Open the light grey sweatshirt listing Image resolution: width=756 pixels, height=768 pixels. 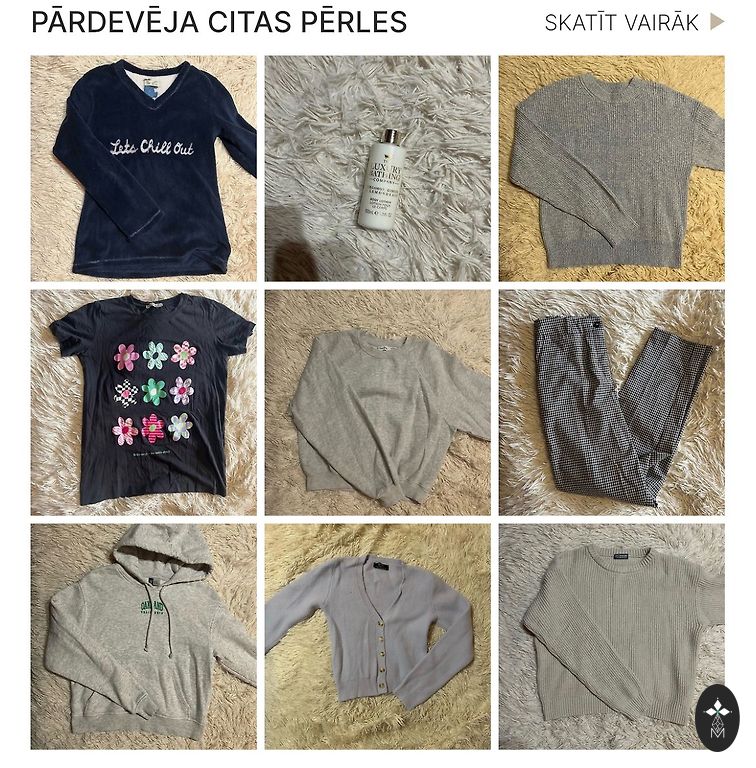378,402
